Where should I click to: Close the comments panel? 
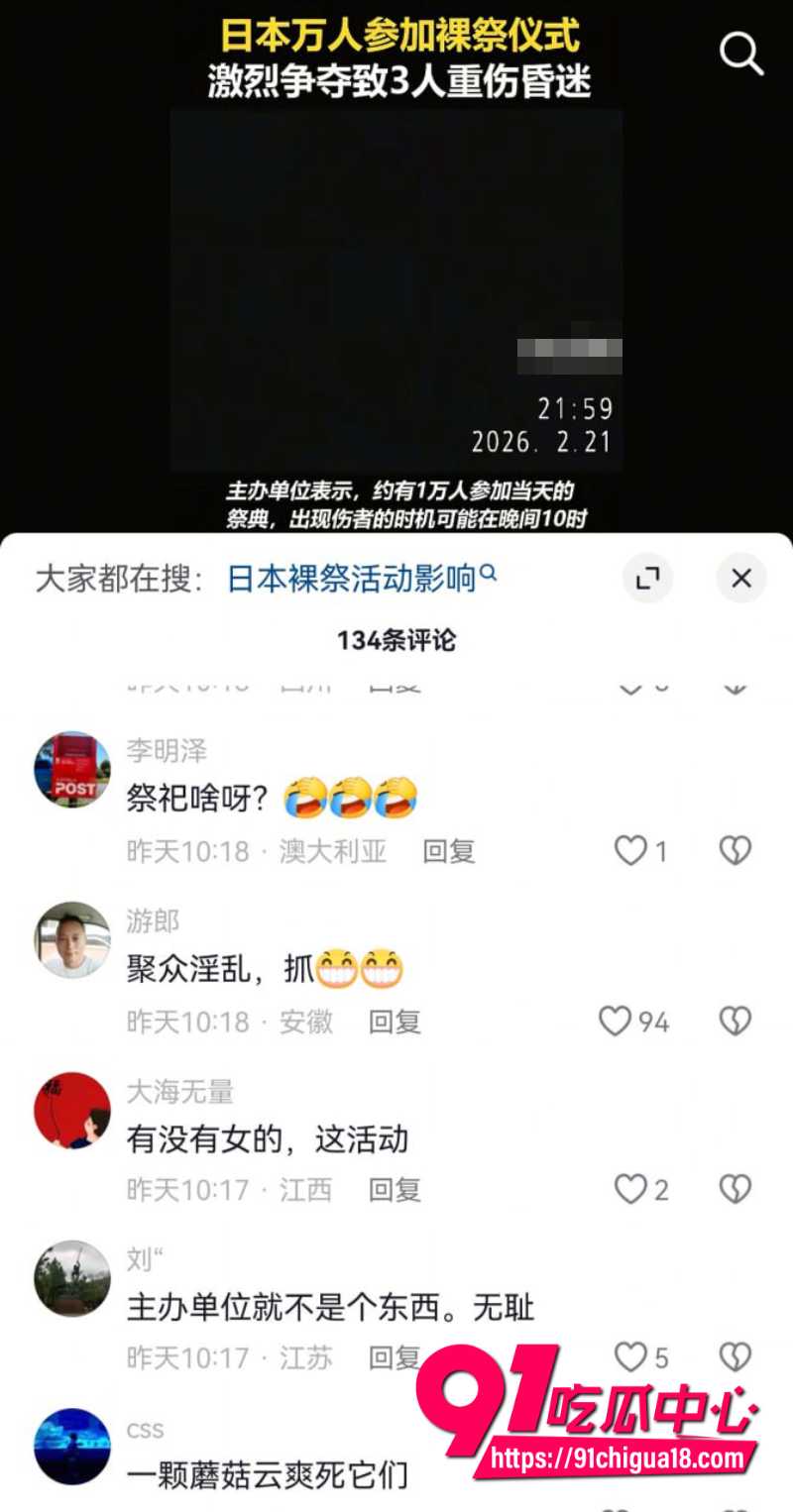coord(741,579)
